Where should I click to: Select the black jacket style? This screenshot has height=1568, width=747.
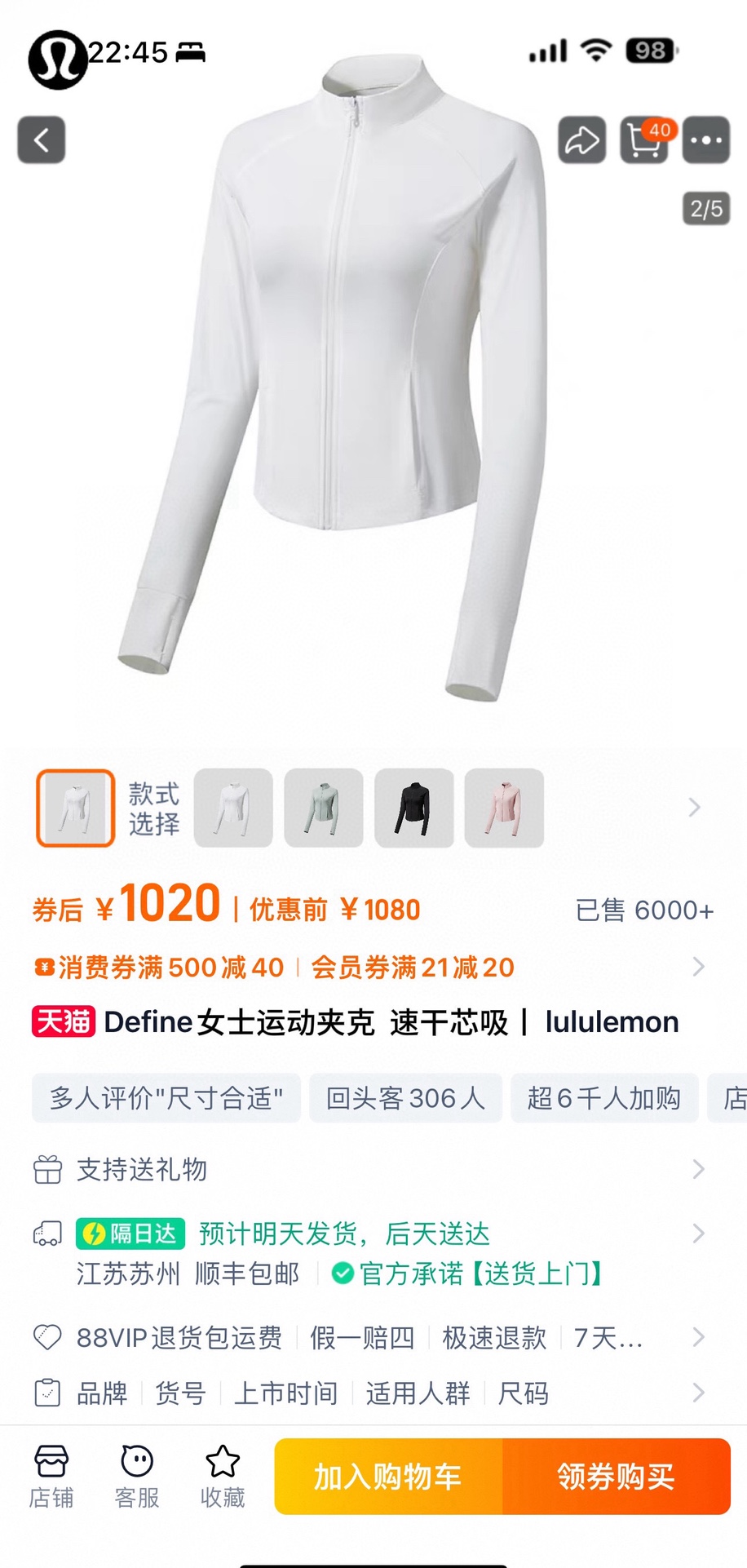click(413, 808)
